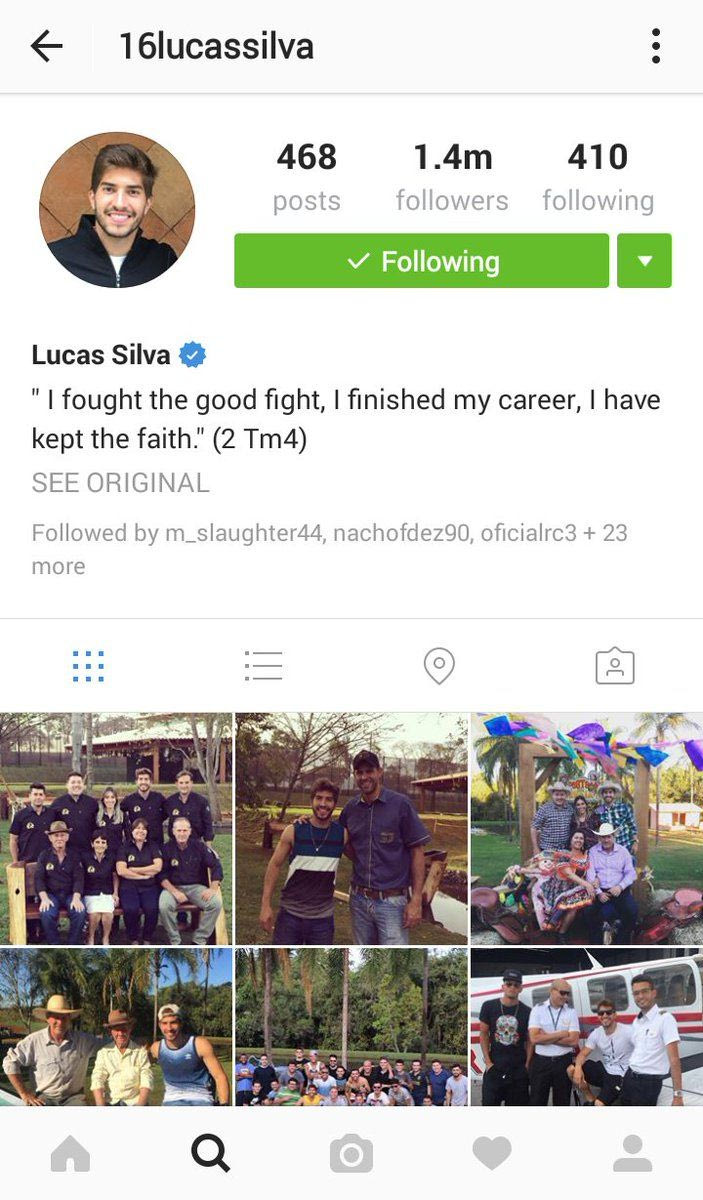Open the photo of two men standing
This screenshot has height=1200, width=703.
point(351,828)
